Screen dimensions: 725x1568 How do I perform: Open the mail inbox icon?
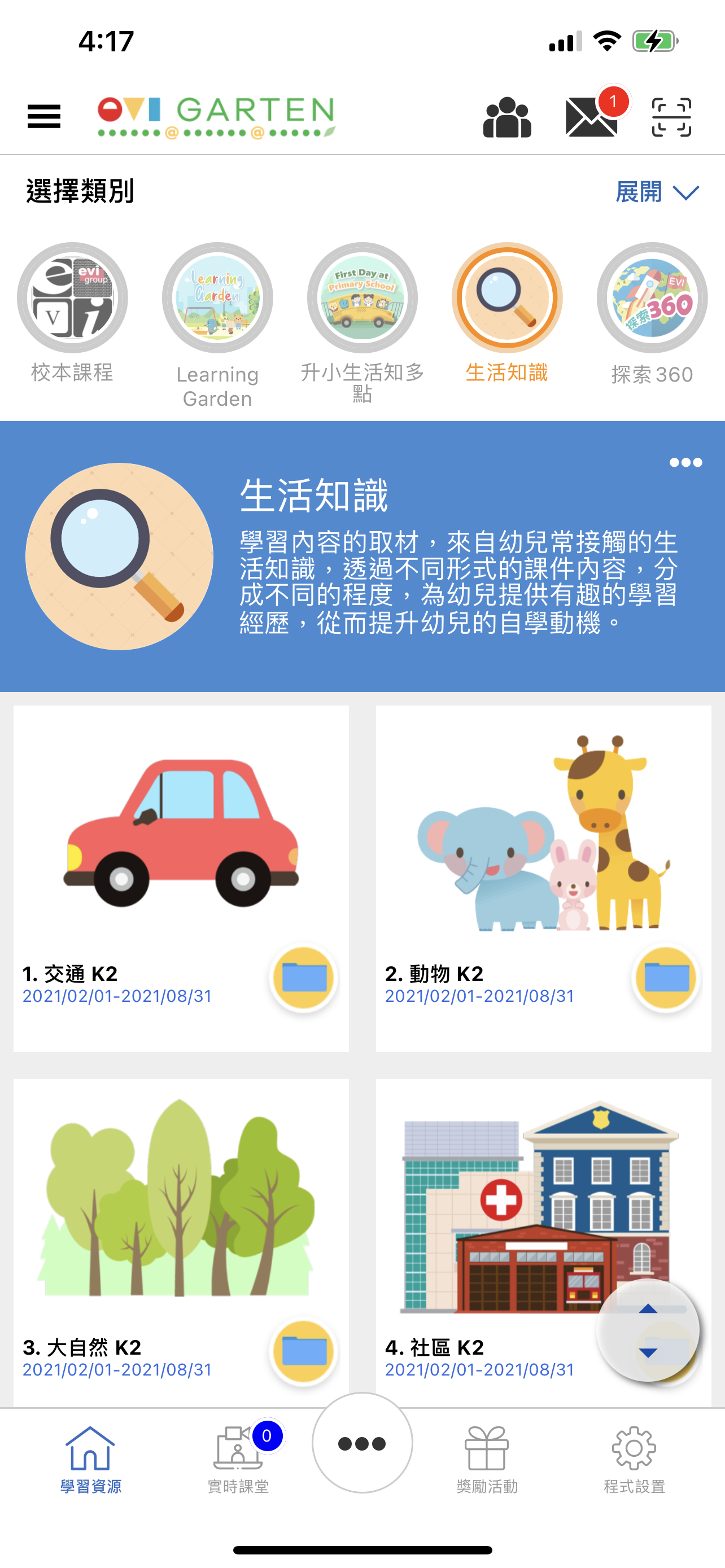click(x=591, y=117)
